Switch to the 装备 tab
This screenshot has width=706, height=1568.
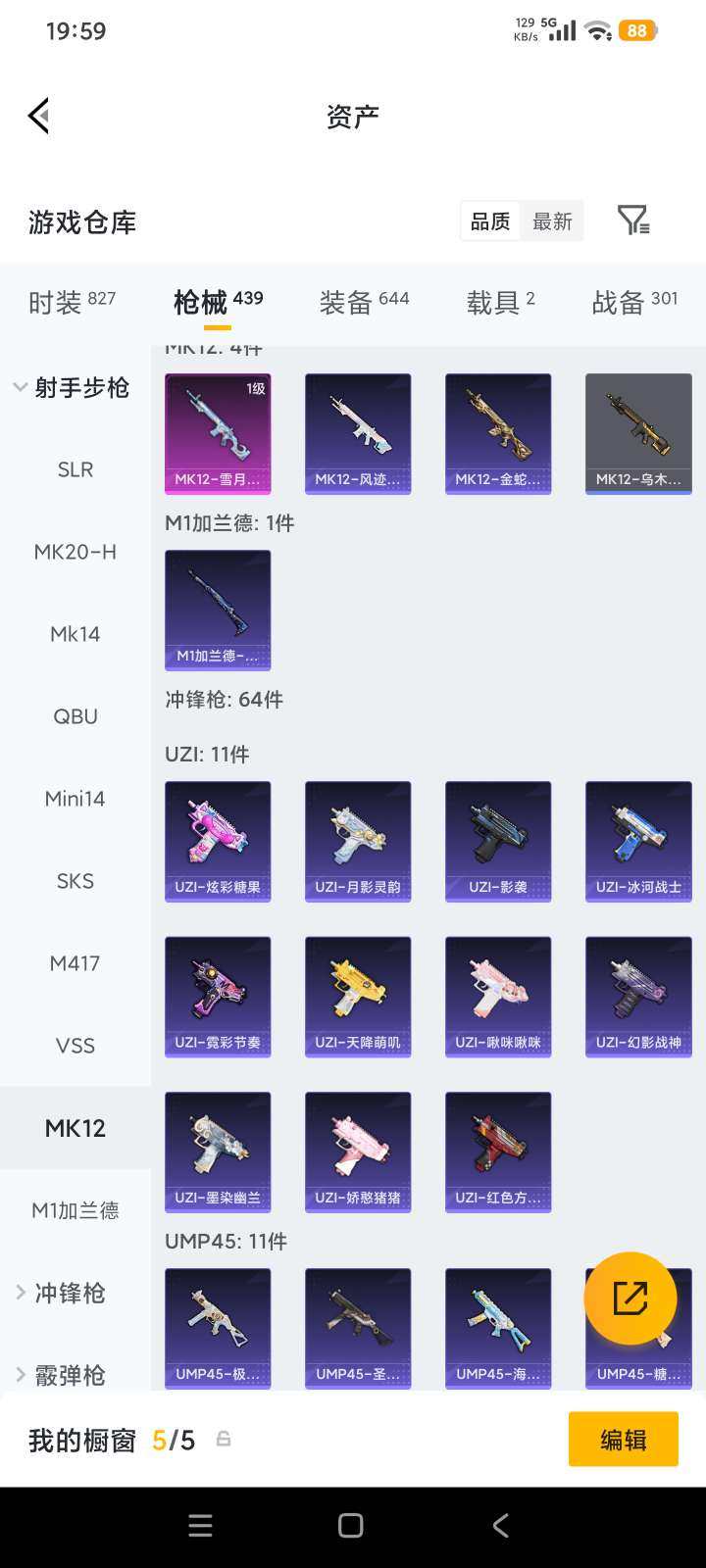click(364, 302)
